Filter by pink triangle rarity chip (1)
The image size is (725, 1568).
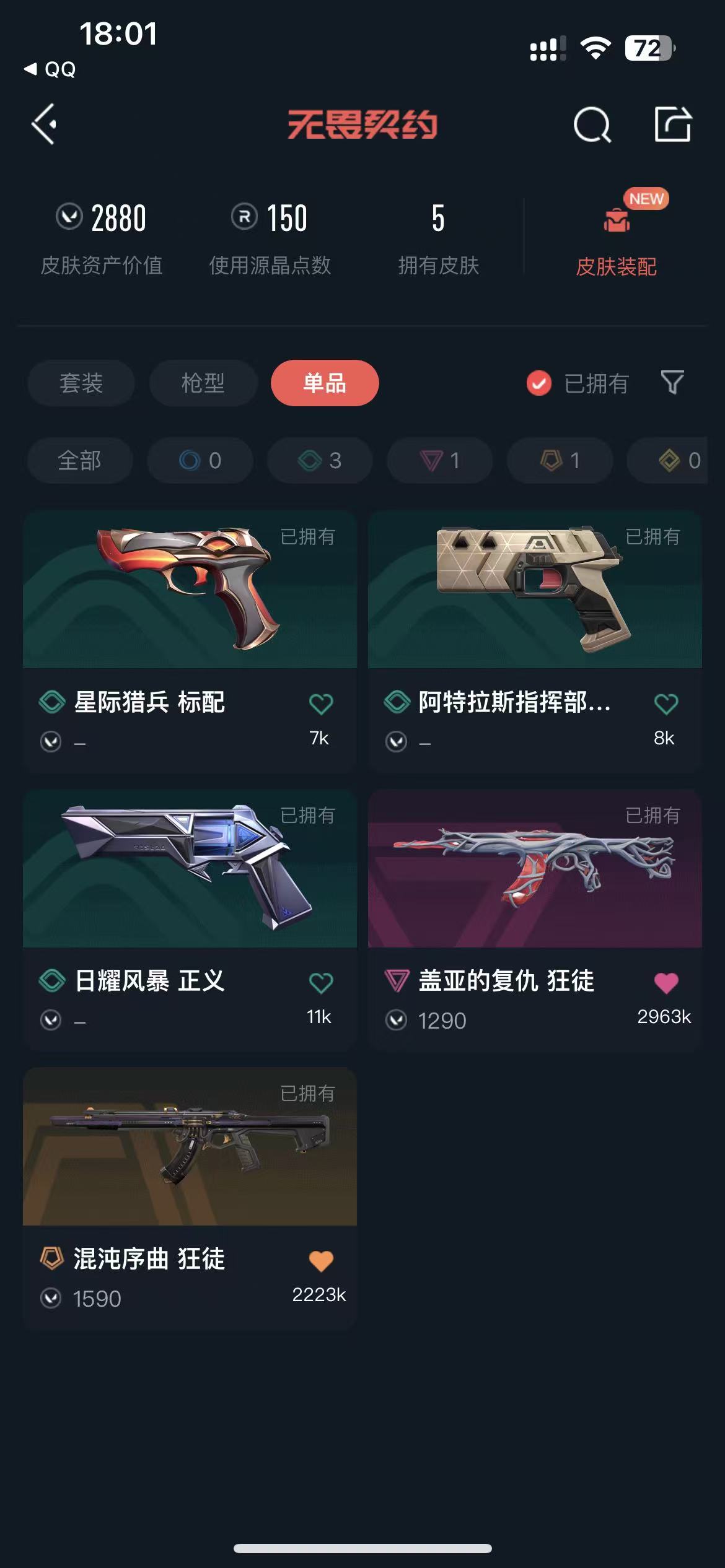[x=440, y=460]
